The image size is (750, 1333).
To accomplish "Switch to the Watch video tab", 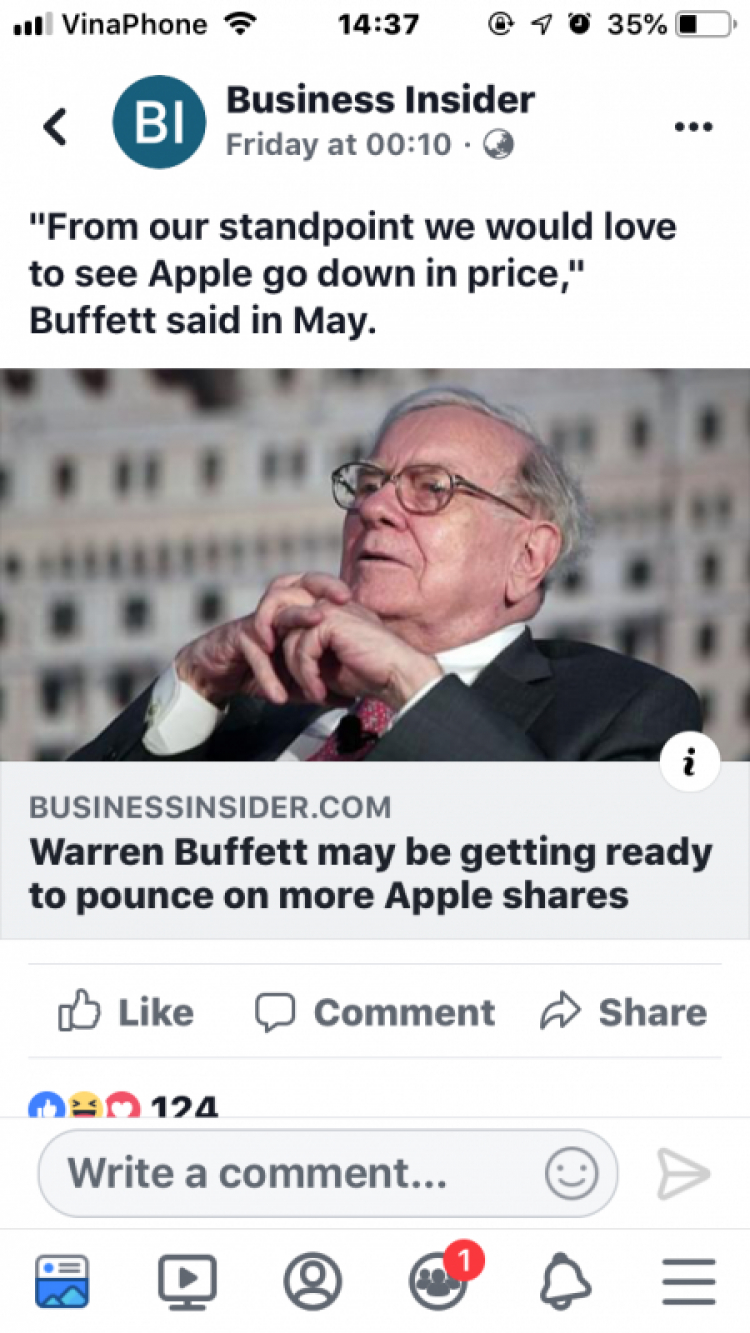I will (187, 1280).
